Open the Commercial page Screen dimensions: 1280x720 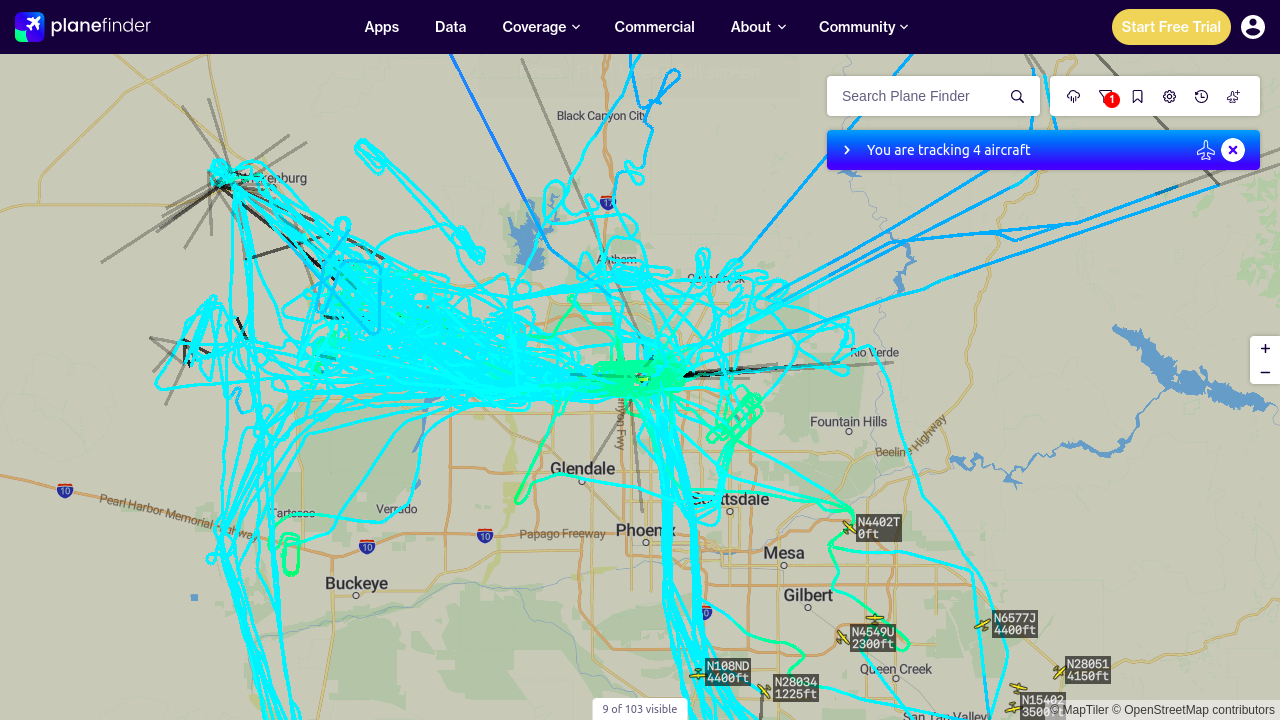(x=655, y=27)
